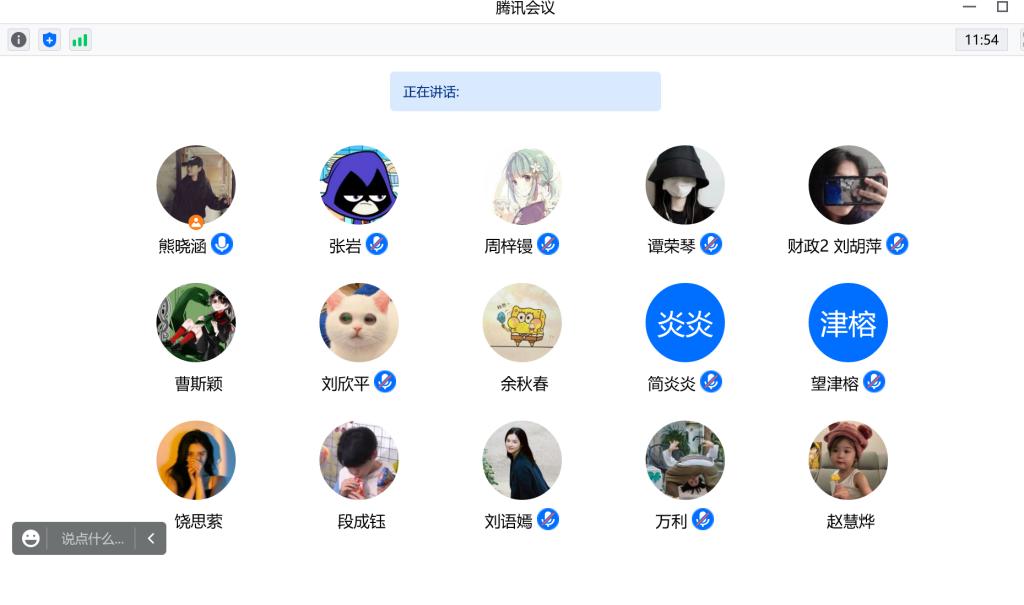Viewport: 1024px width, 605px height.
Task: Open 周梓镘's participant tile
Action: [x=522, y=185]
